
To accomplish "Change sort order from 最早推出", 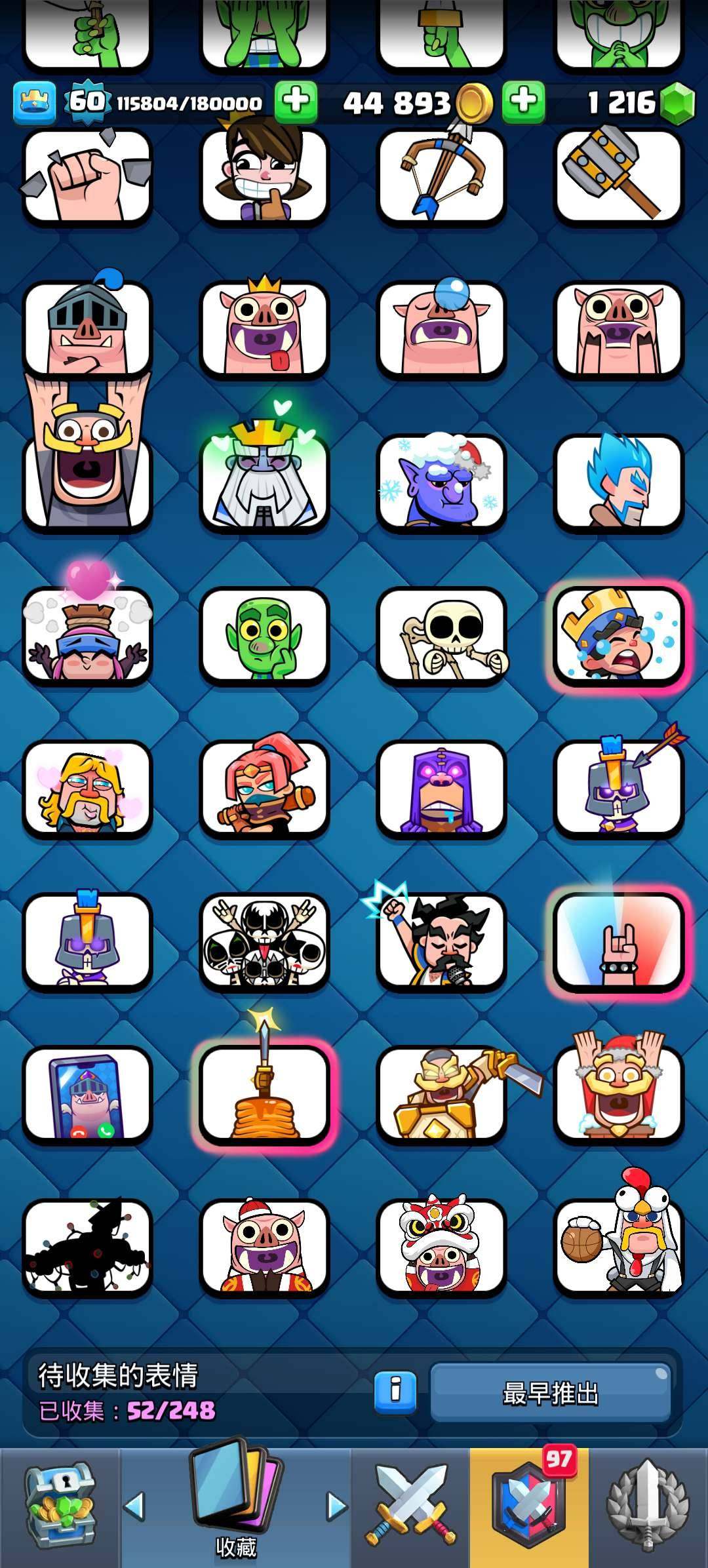I will click(550, 1392).
